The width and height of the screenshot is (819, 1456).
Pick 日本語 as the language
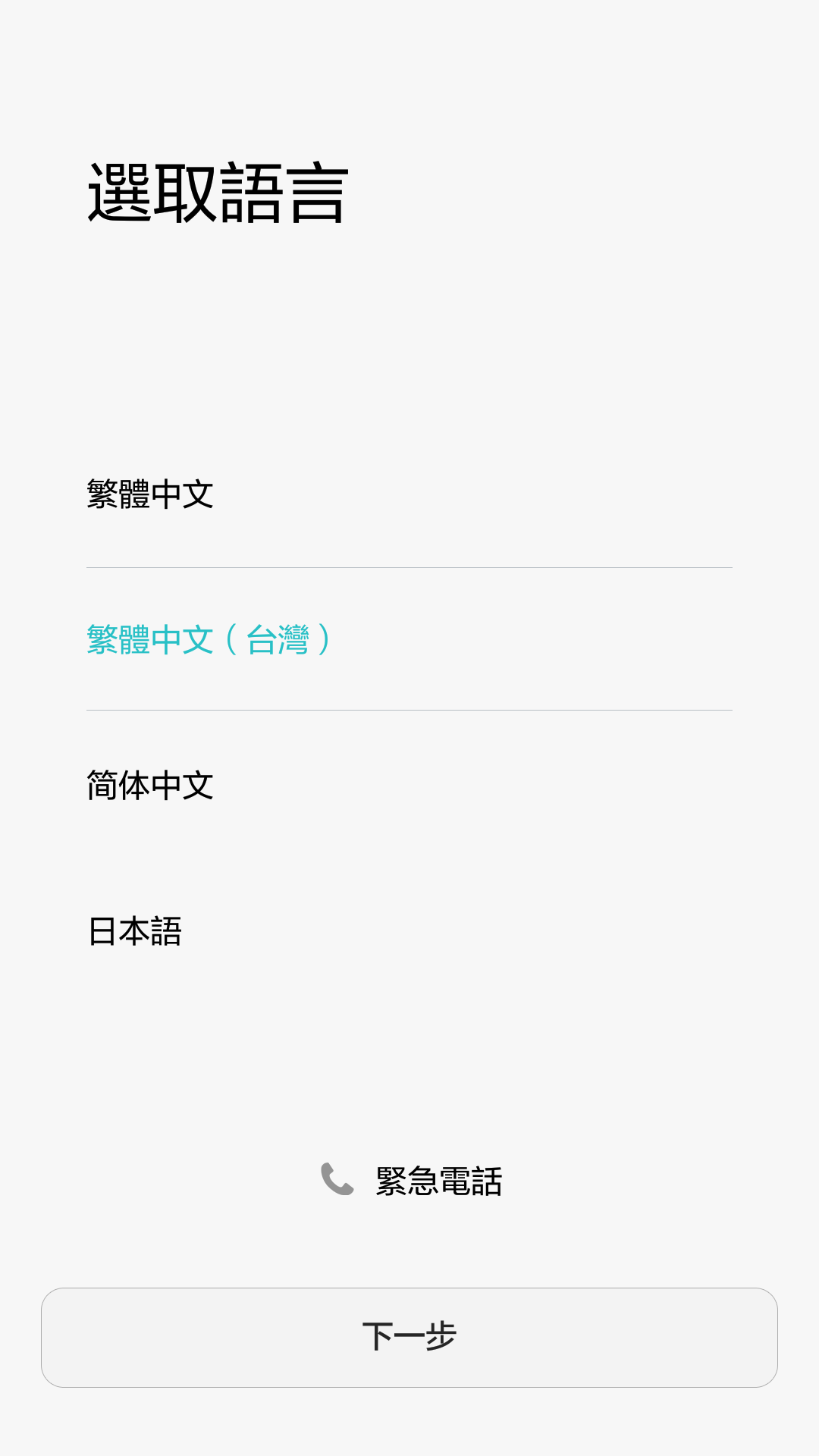[x=409, y=930]
